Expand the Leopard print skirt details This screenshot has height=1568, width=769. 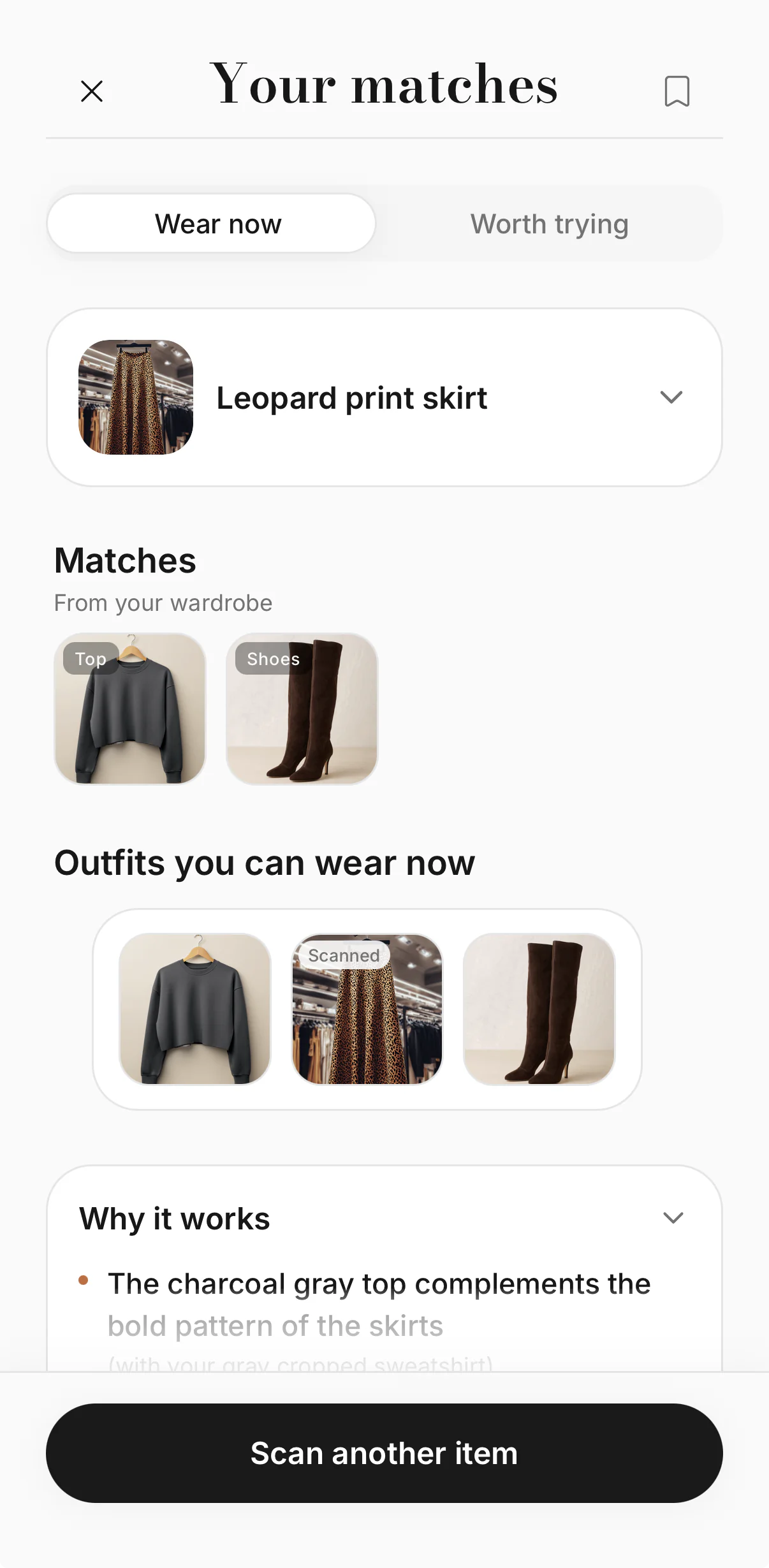pyautogui.click(x=671, y=397)
